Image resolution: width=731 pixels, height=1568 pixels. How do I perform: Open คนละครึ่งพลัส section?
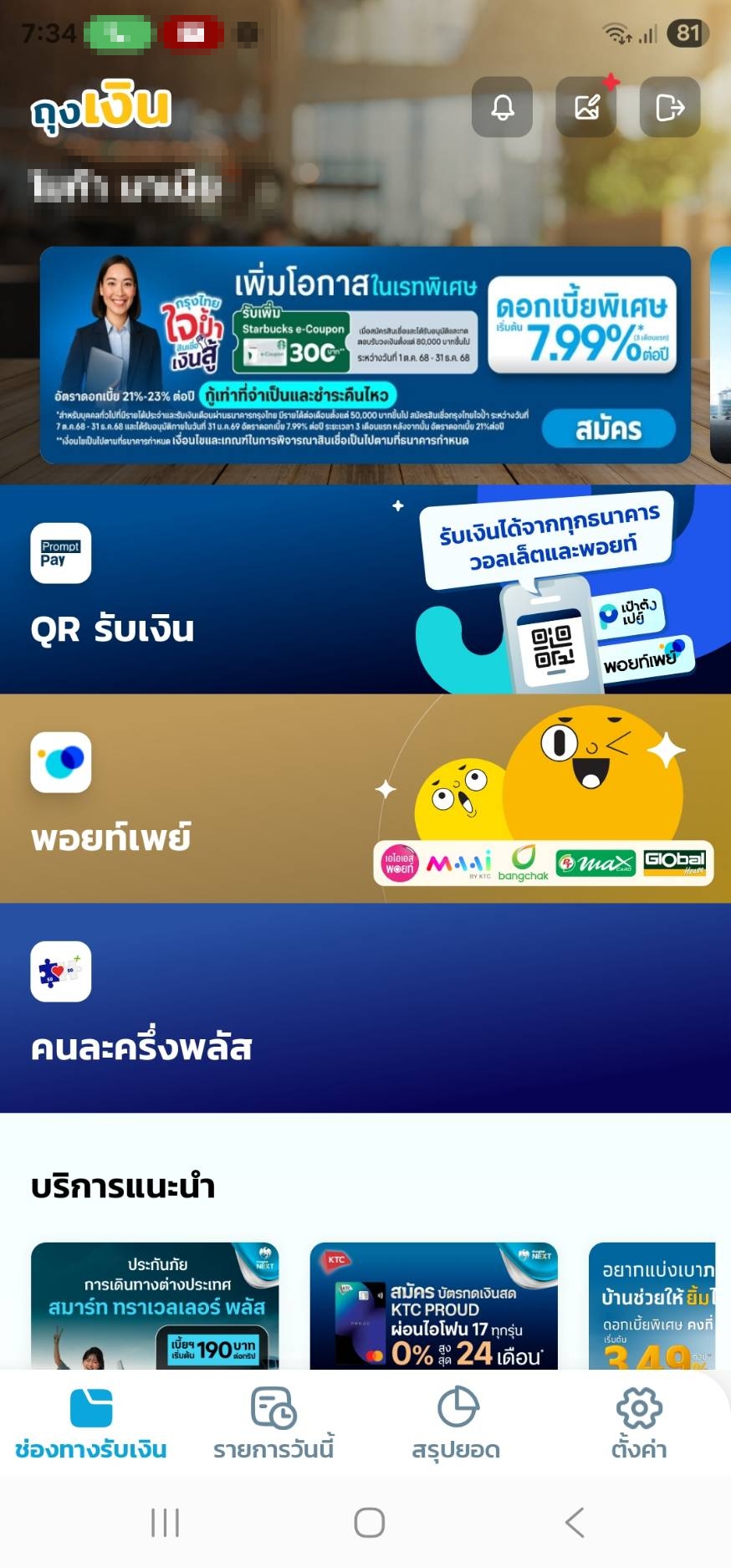365,1007
